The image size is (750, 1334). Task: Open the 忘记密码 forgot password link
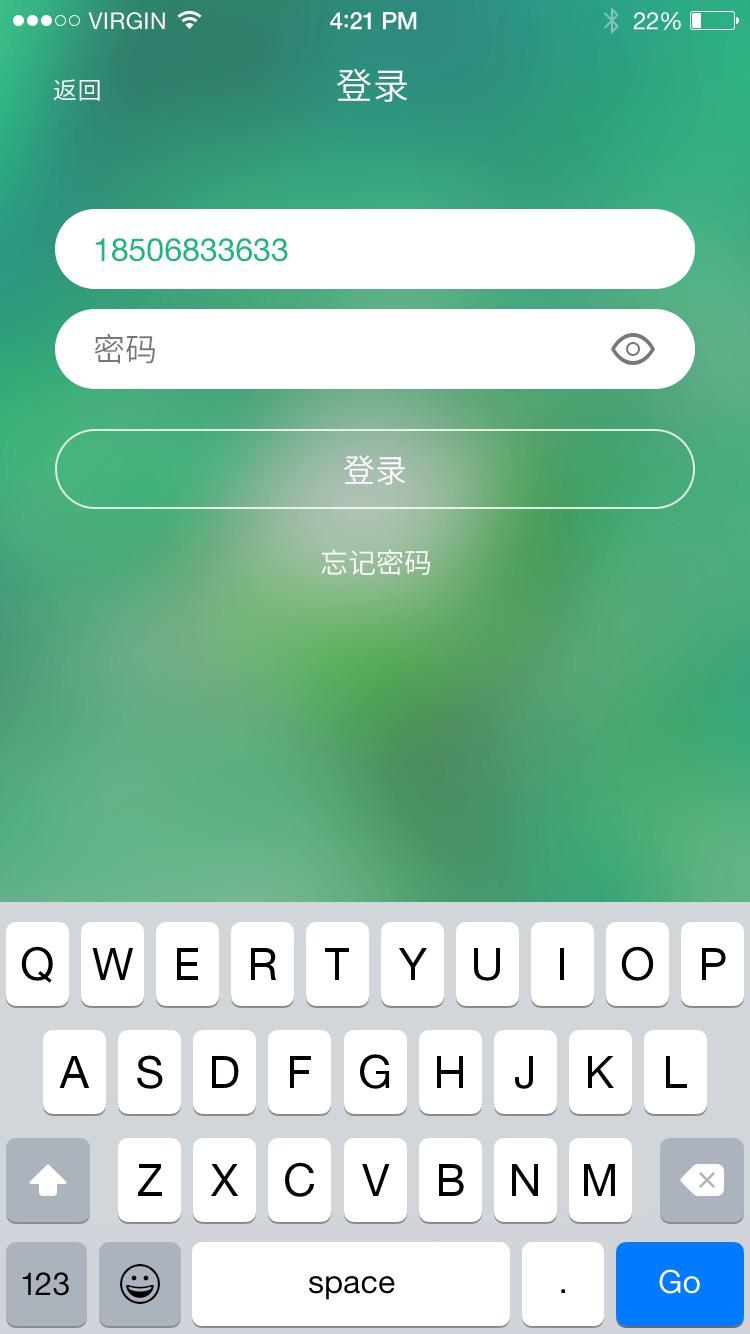375,563
